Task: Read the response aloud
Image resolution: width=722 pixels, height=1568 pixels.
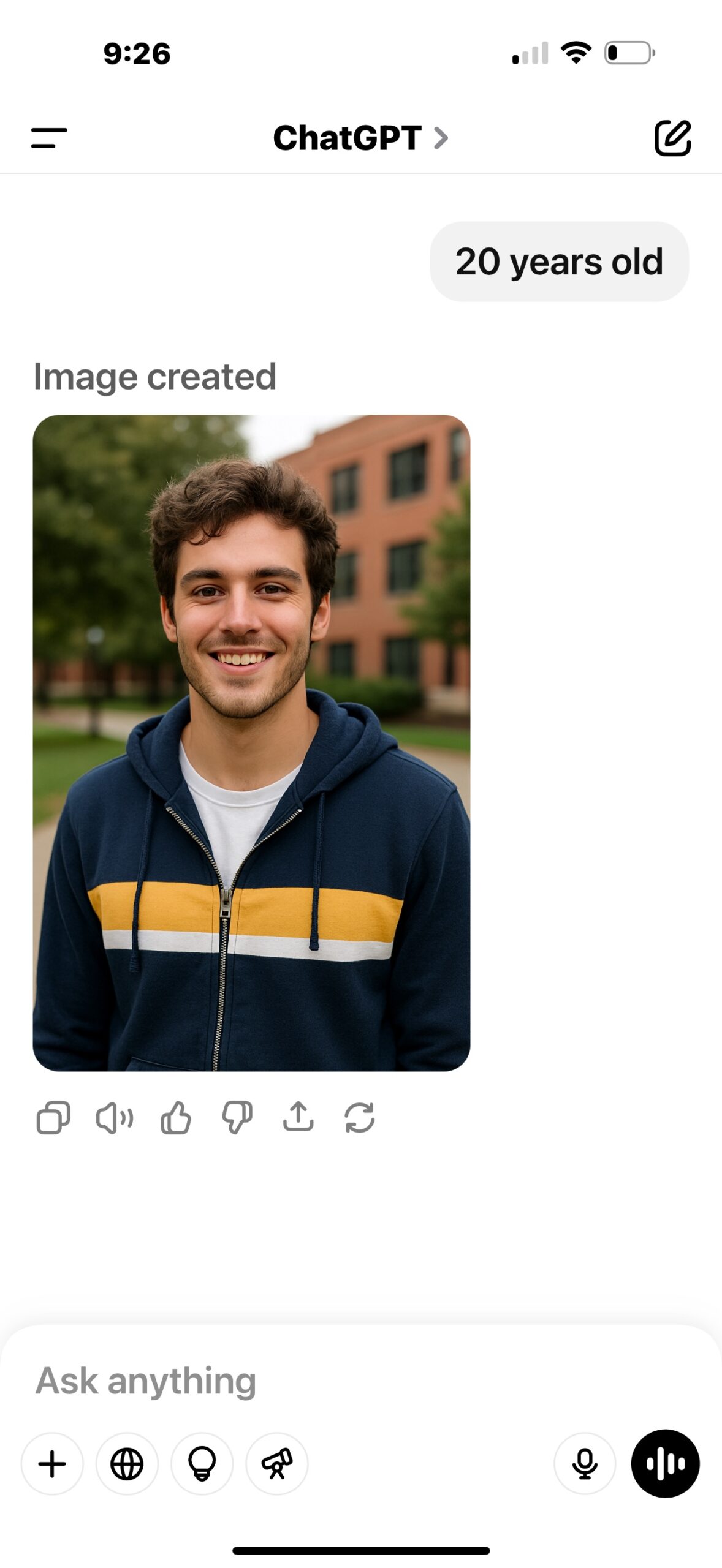Action: pyautogui.click(x=115, y=1118)
